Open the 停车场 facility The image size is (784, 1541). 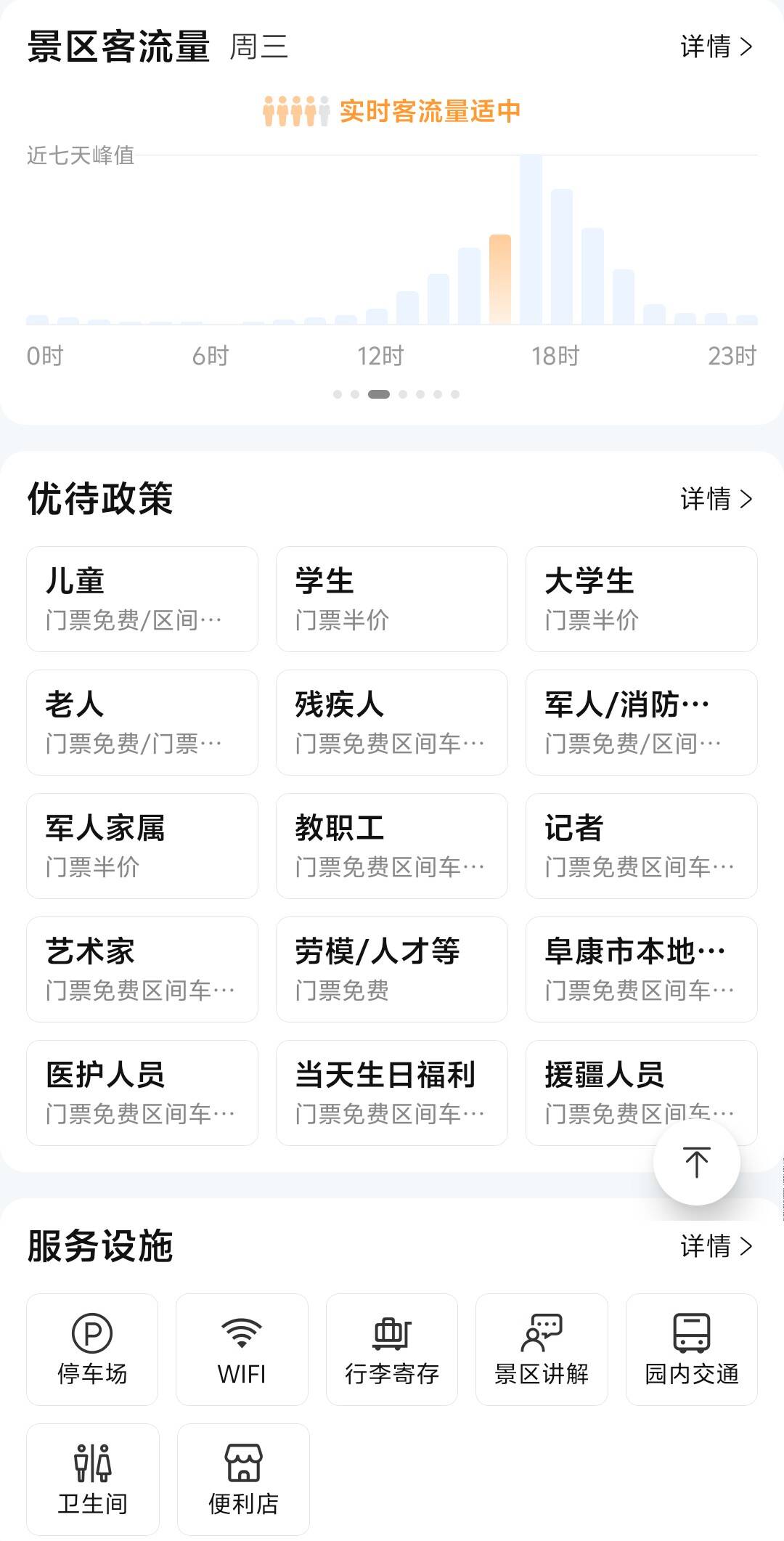tap(92, 1349)
